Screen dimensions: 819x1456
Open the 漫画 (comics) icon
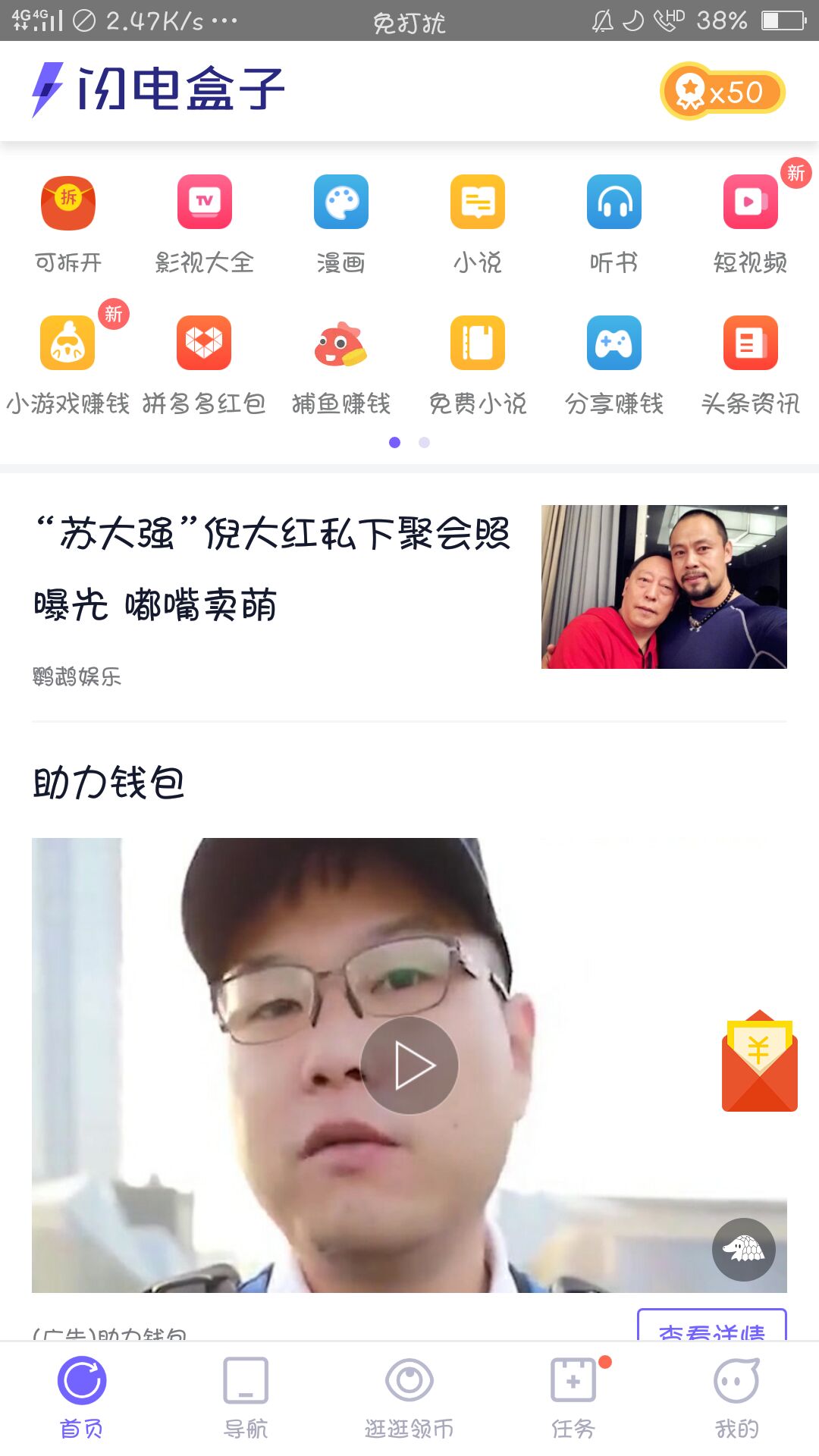click(x=341, y=202)
